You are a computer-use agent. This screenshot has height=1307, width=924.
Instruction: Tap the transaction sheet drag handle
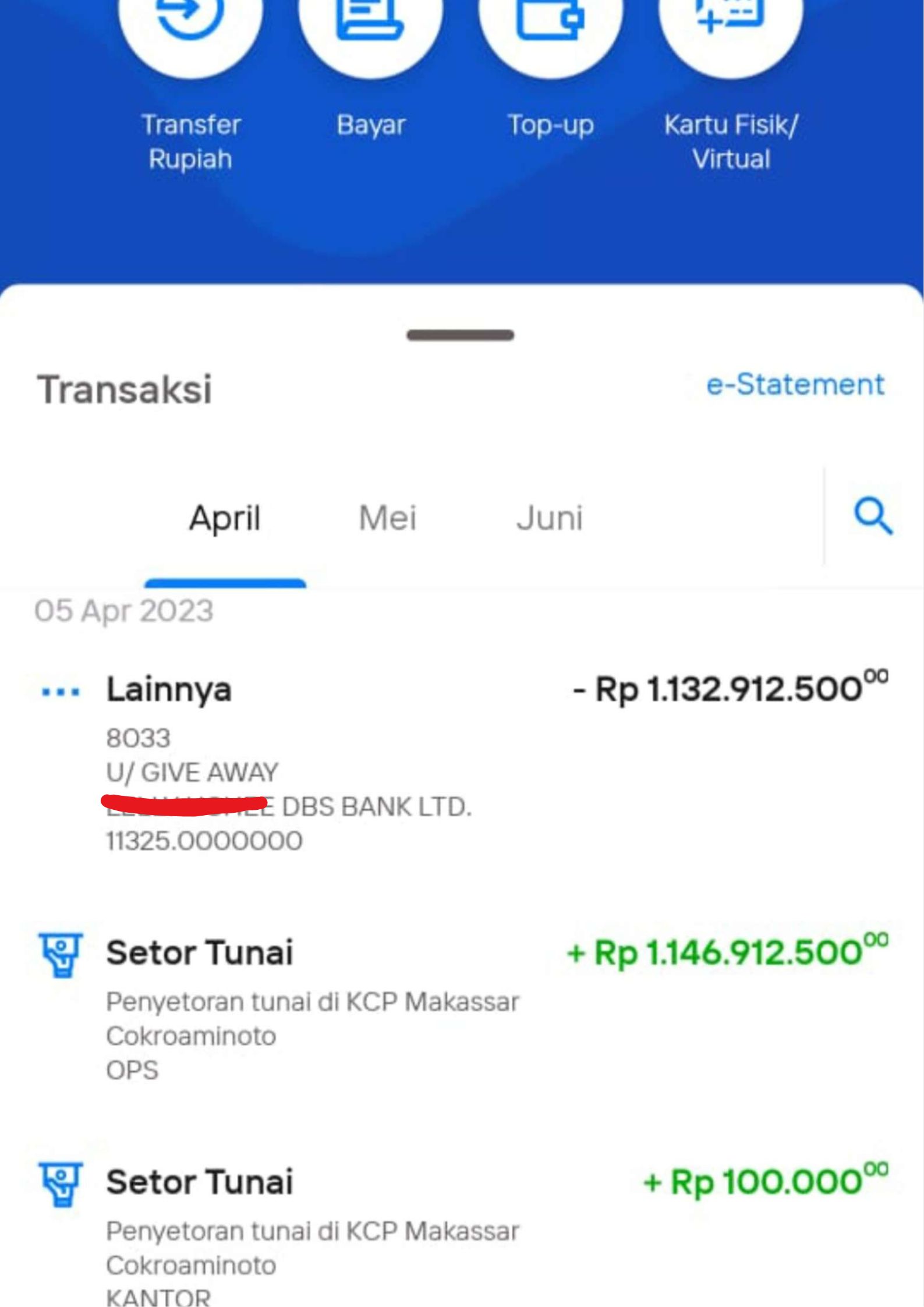click(x=461, y=335)
